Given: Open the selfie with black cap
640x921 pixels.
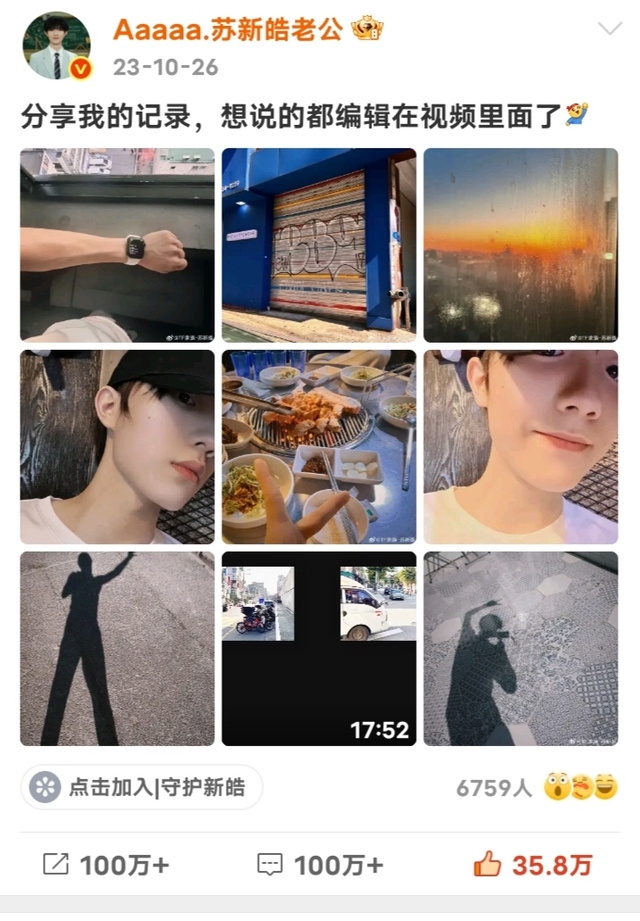Looking at the screenshot, I should tap(117, 447).
